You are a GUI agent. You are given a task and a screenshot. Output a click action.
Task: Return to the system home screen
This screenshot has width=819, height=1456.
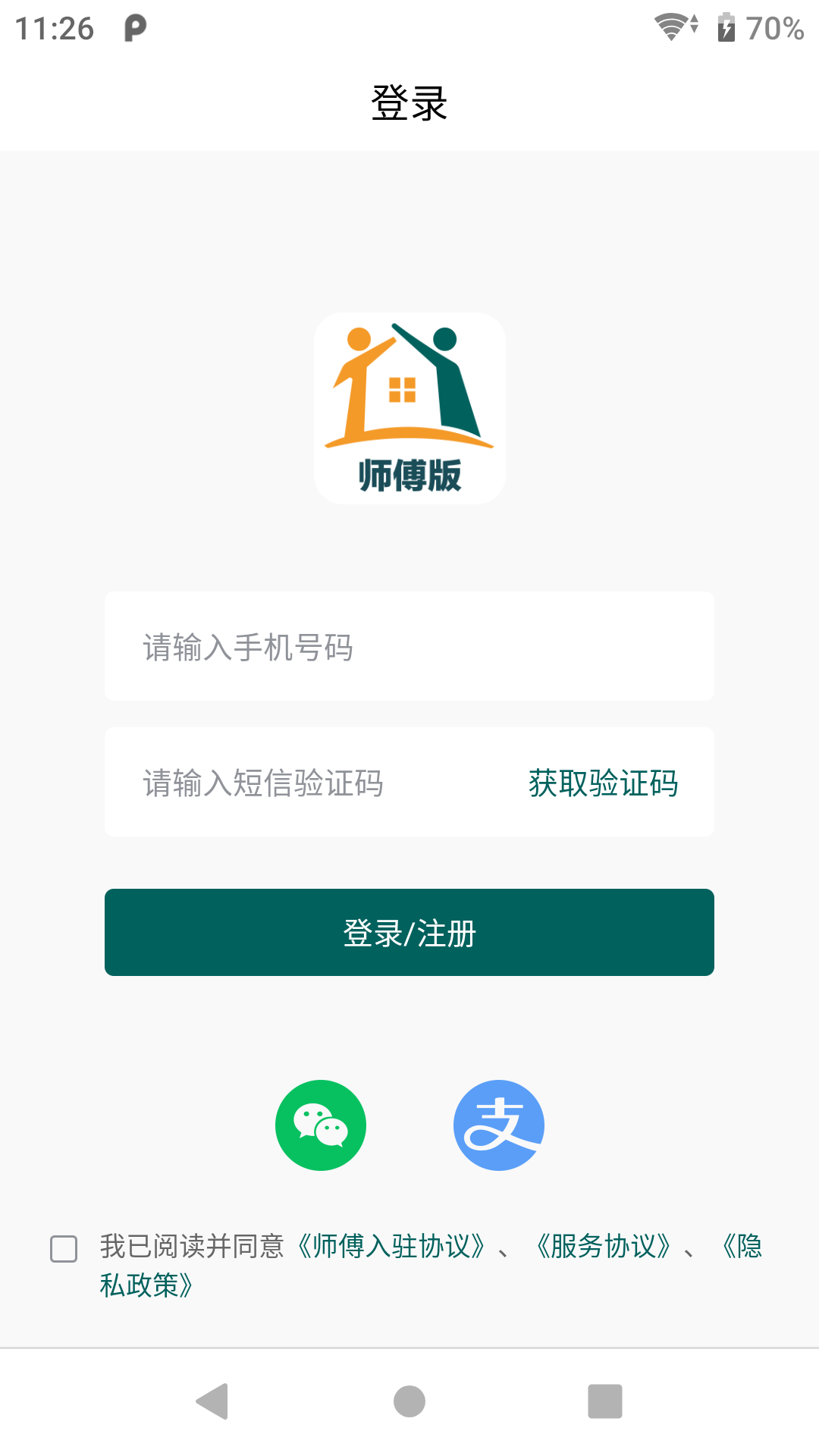tap(409, 1401)
